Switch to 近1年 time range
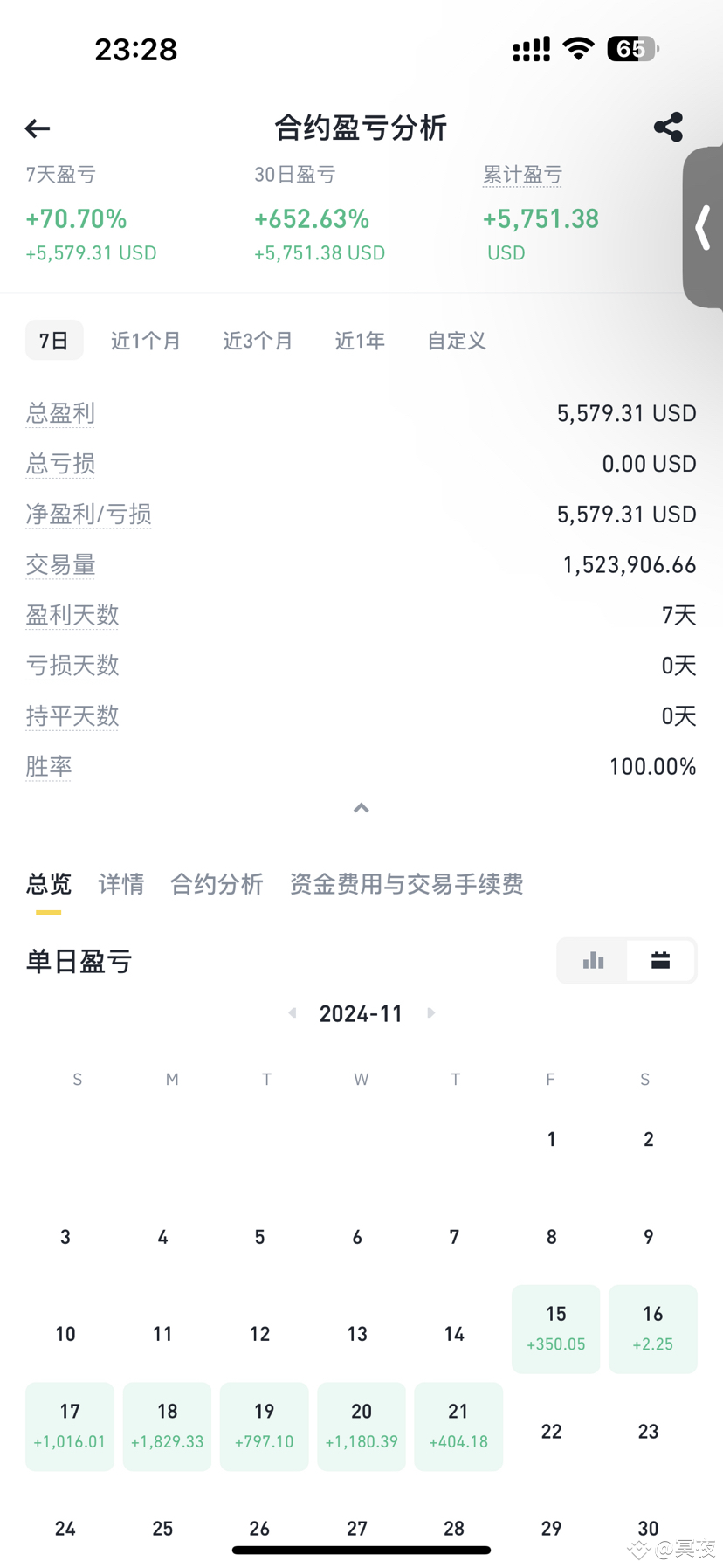The width and height of the screenshot is (723, 1568). [x=359, y=341]
